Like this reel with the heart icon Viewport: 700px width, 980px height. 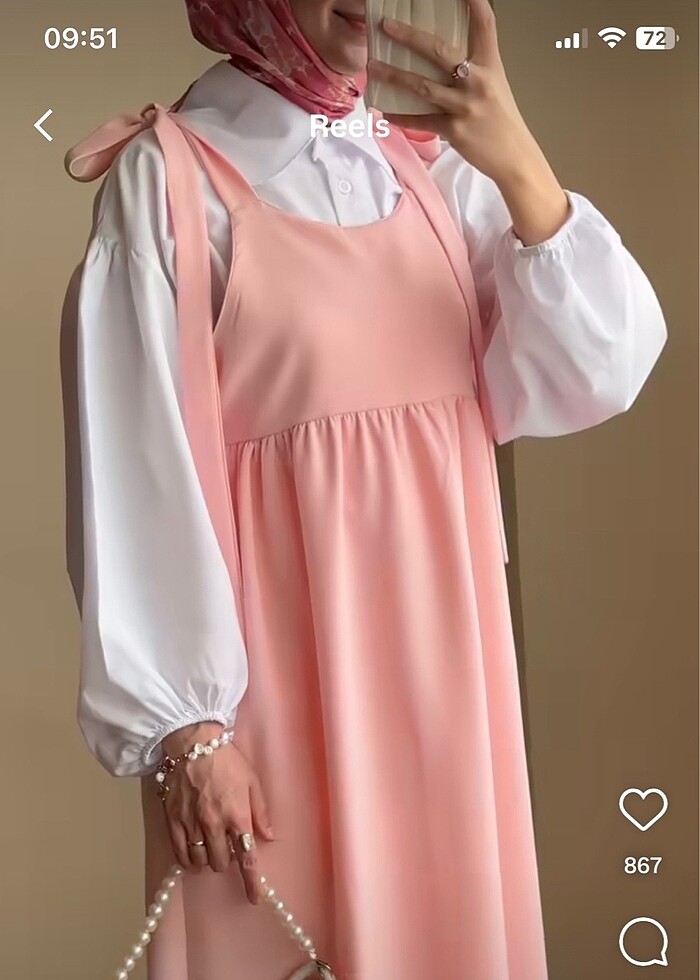pos(643,809)
